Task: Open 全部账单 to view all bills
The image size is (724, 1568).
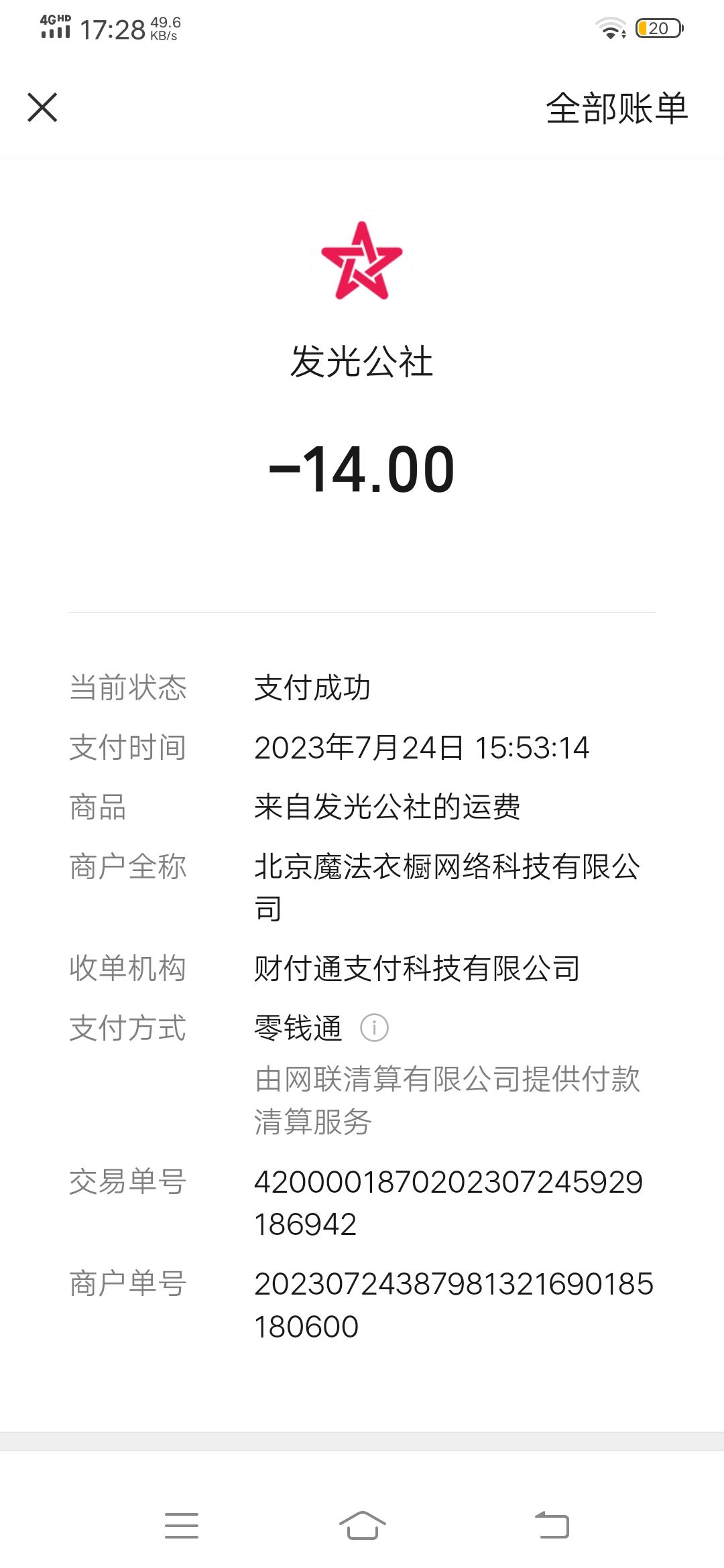Action: pyautogui.click(x=617, y=108)
